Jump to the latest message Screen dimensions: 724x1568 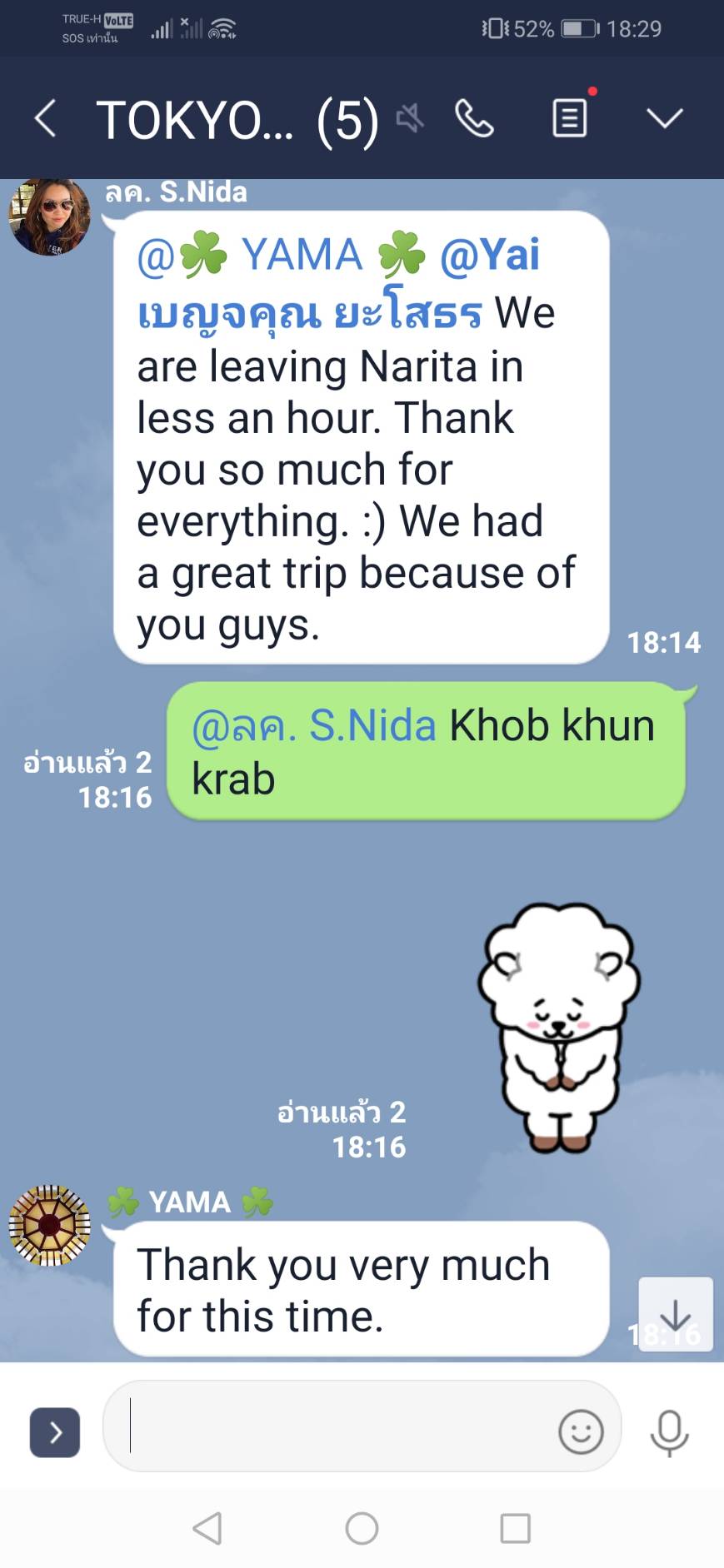(x=675, y=1315)
